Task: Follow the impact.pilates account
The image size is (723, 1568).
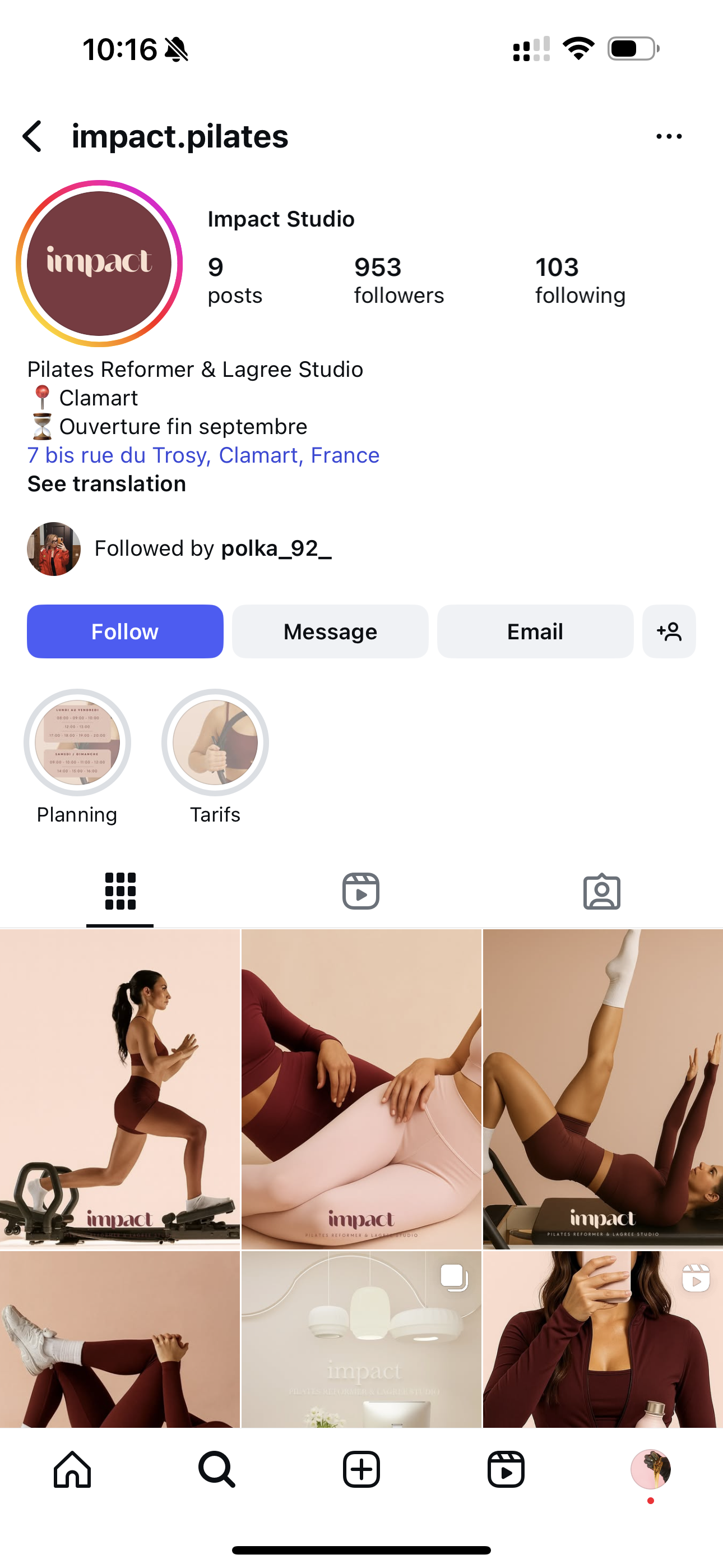Action: click(x=125, y=631)
